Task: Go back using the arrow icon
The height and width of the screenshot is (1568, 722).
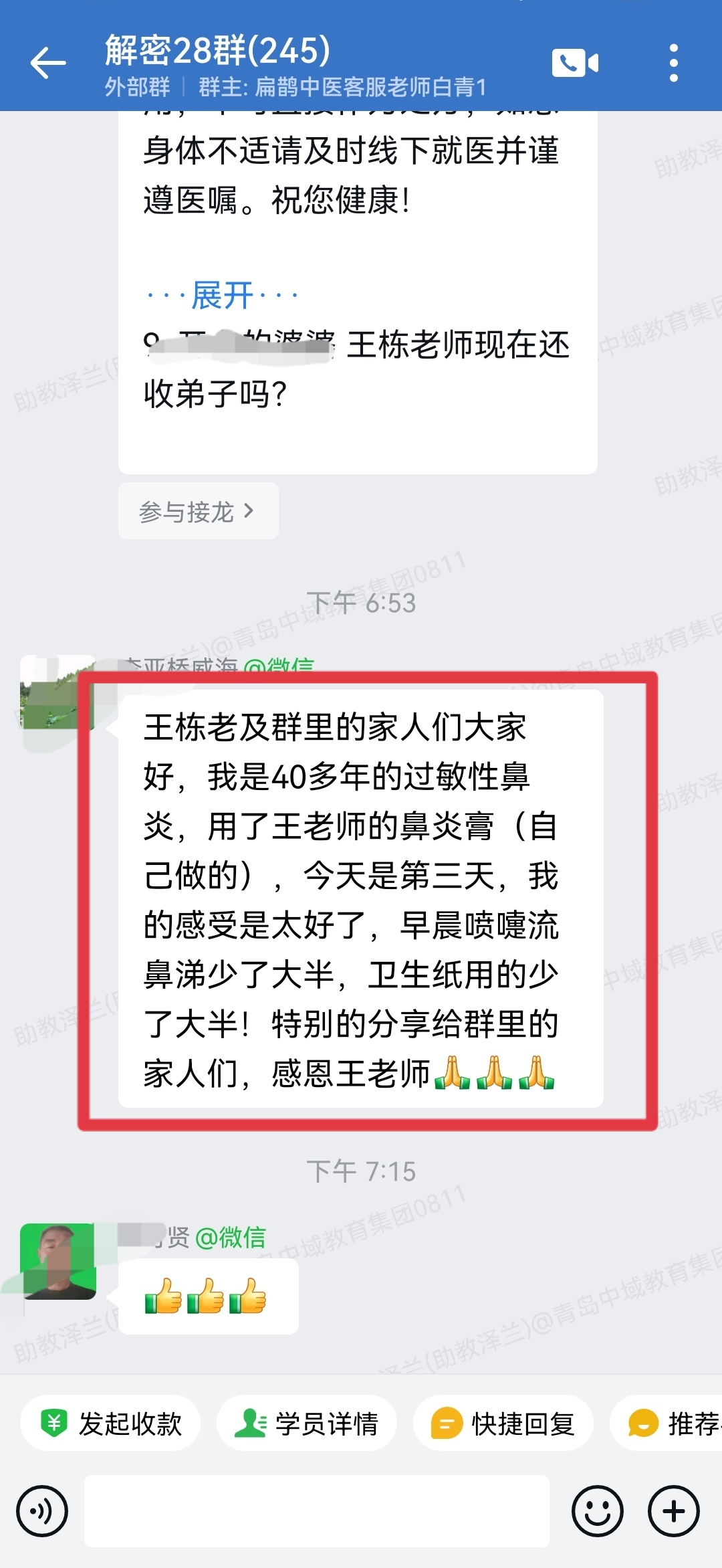Action: pos(48,64)
